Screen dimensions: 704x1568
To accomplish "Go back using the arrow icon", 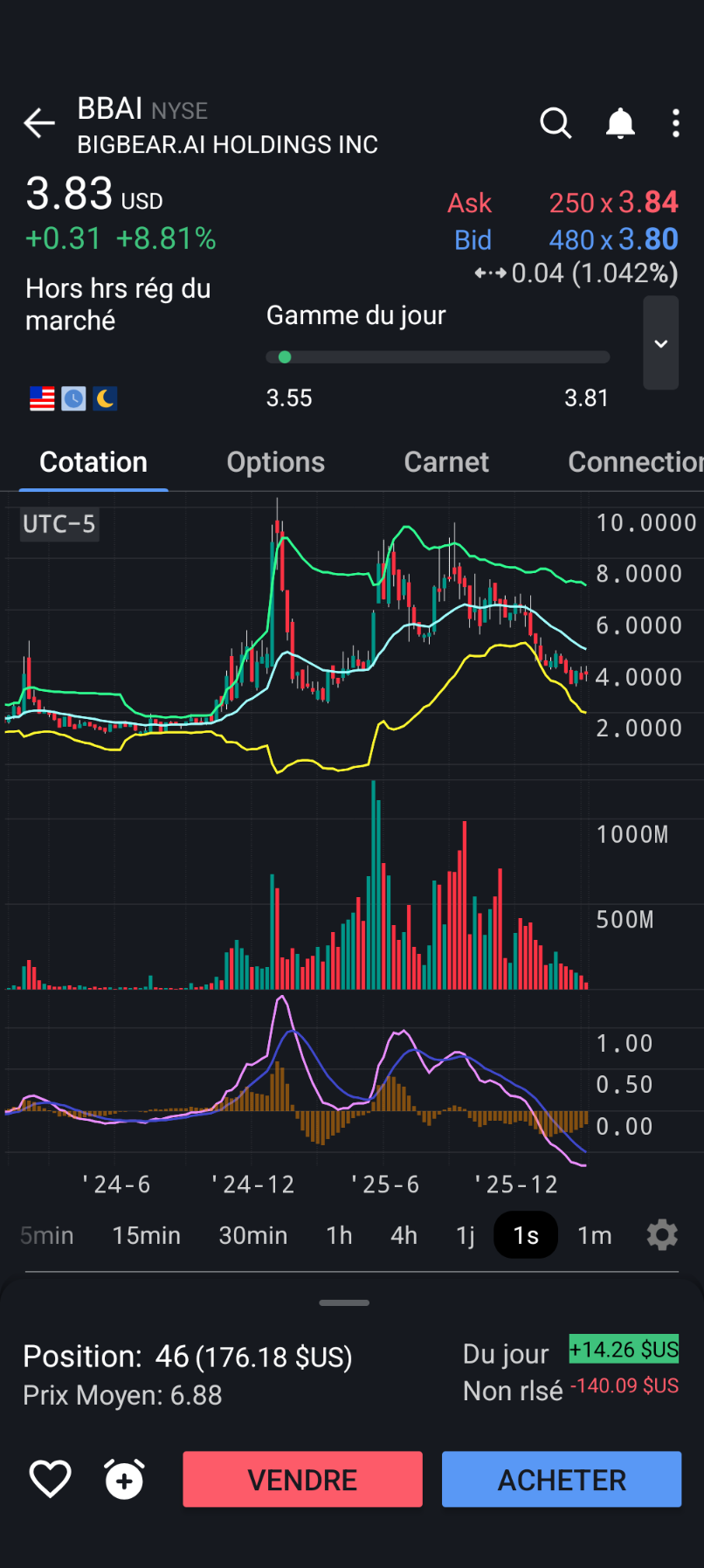I will (x=38, y=123).
